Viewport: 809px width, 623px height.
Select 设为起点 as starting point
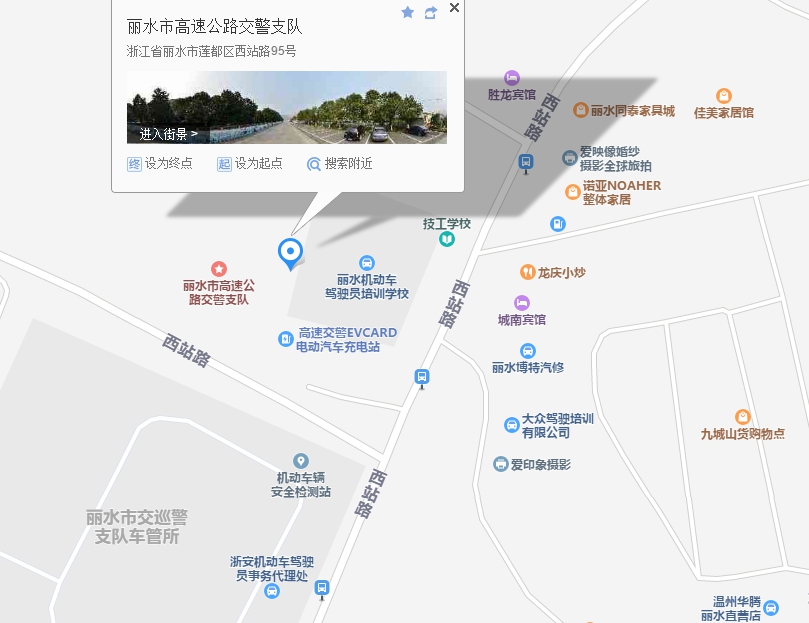pos(250,164)
